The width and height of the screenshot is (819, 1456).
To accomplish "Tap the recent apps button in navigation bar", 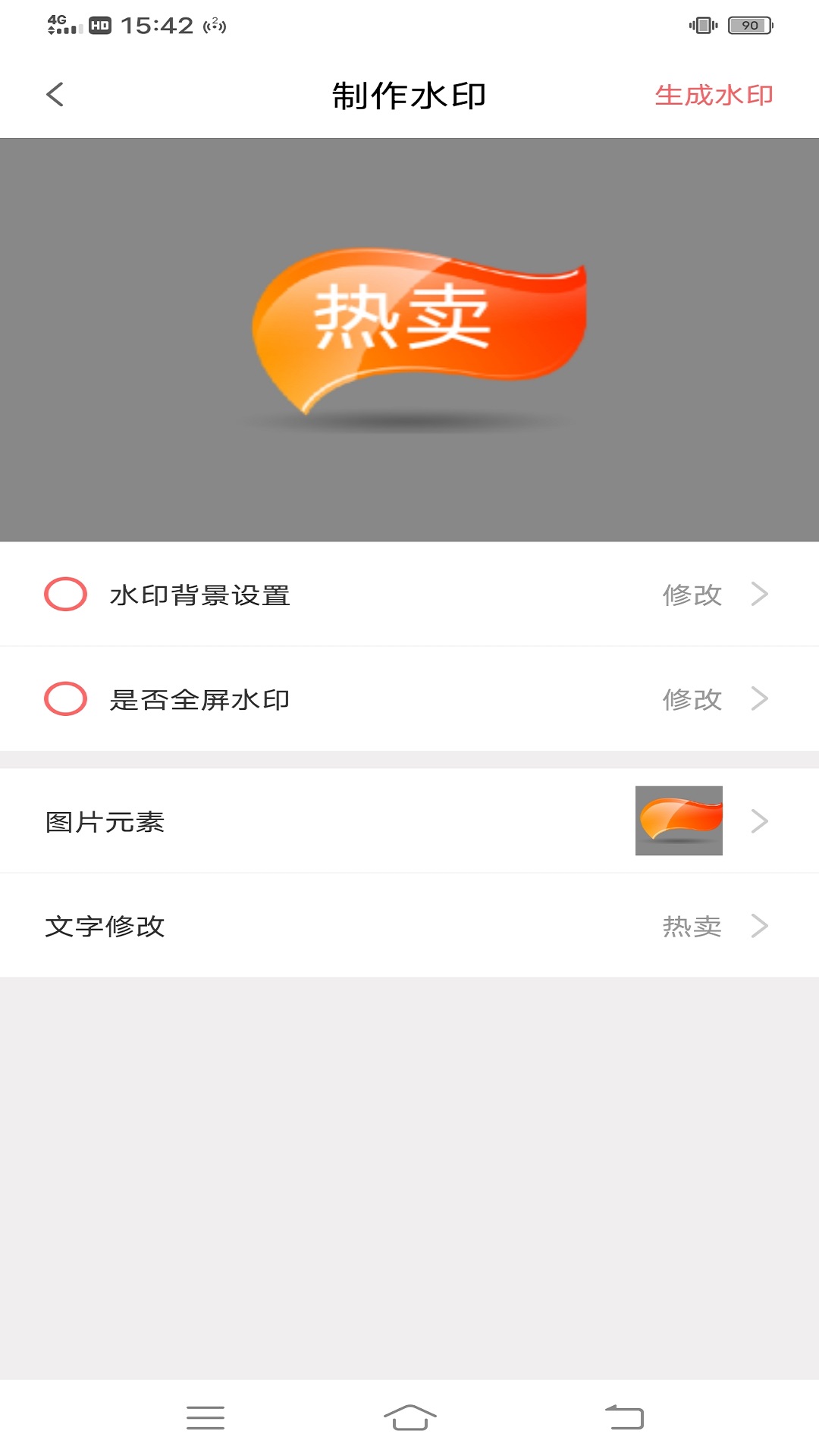I will coord(205,1417).
